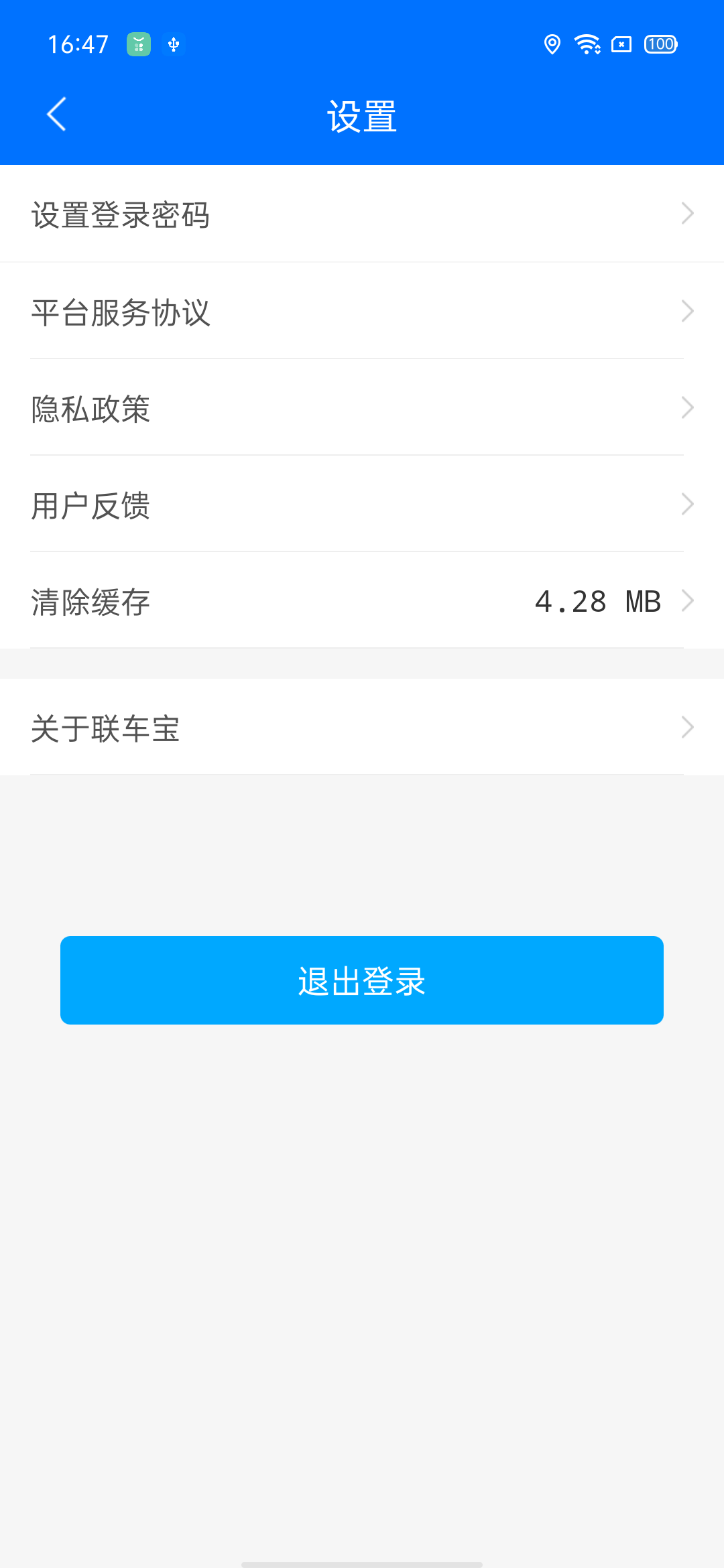Expand the chevron beside 设置登录密码
The image size is (724, 1568).
click(688, 213)
